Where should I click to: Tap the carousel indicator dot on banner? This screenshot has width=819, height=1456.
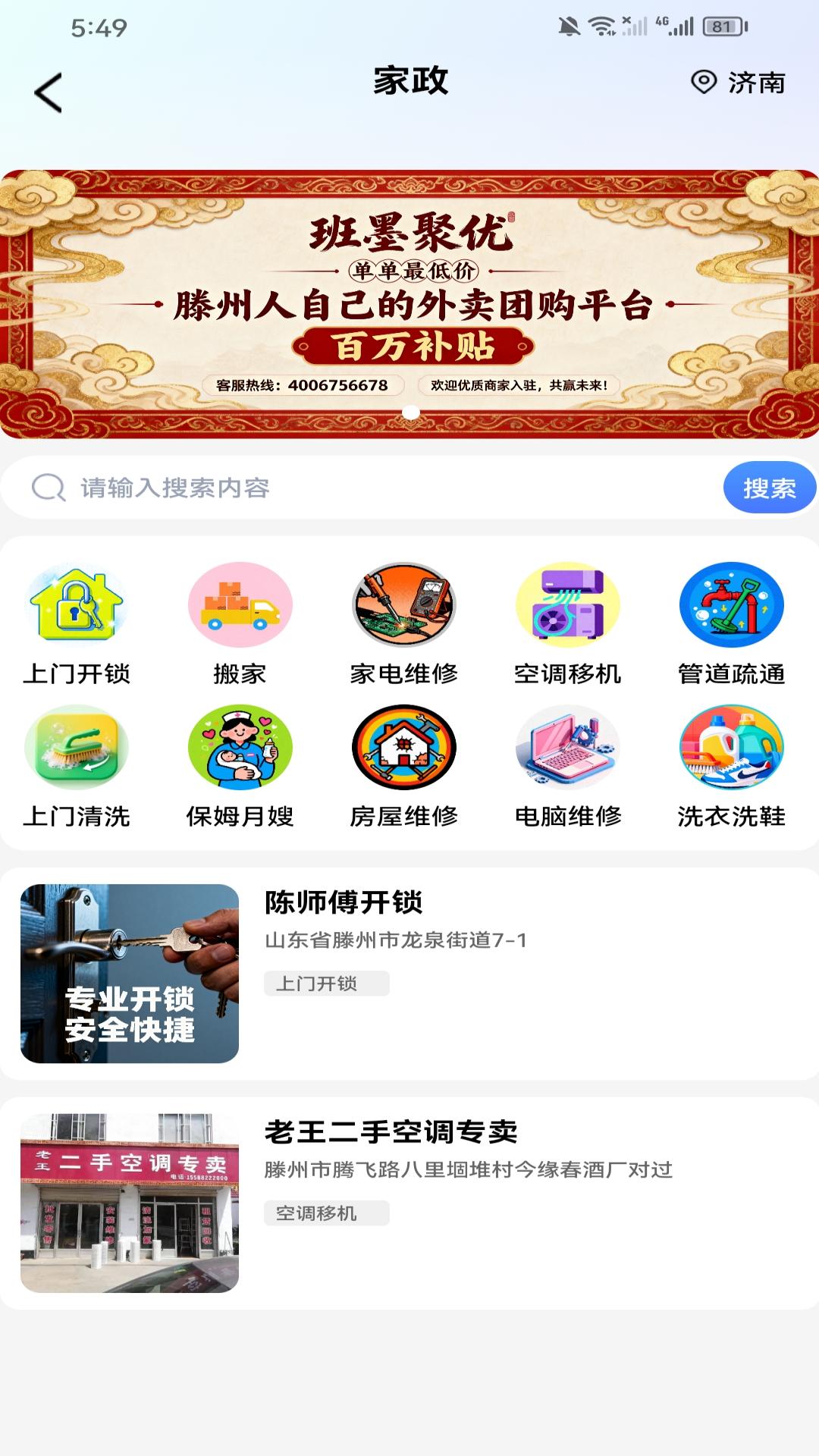(x=409, y=410)
